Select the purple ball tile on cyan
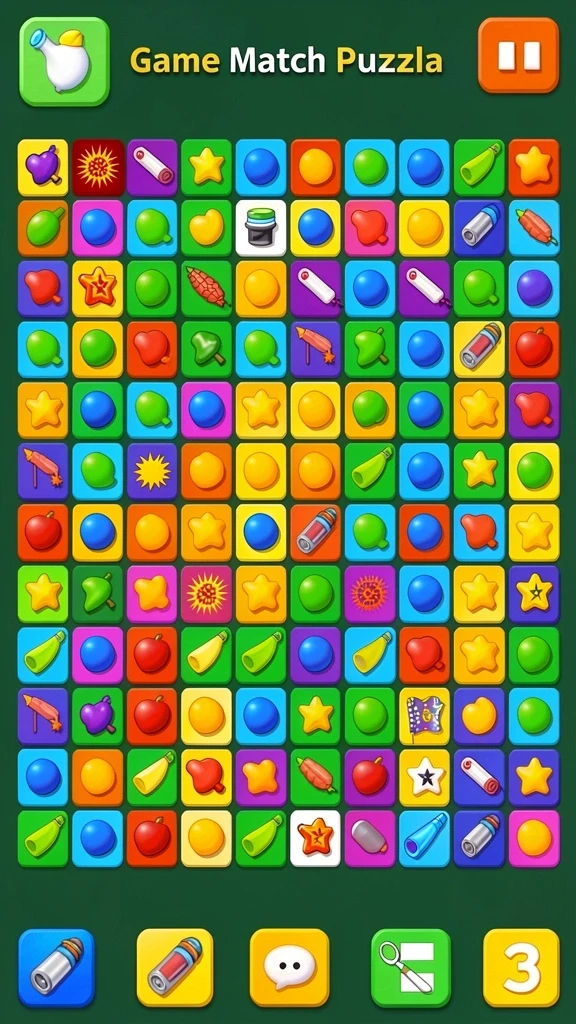This screenshot has width=576, height=1024. coord(534,289)
